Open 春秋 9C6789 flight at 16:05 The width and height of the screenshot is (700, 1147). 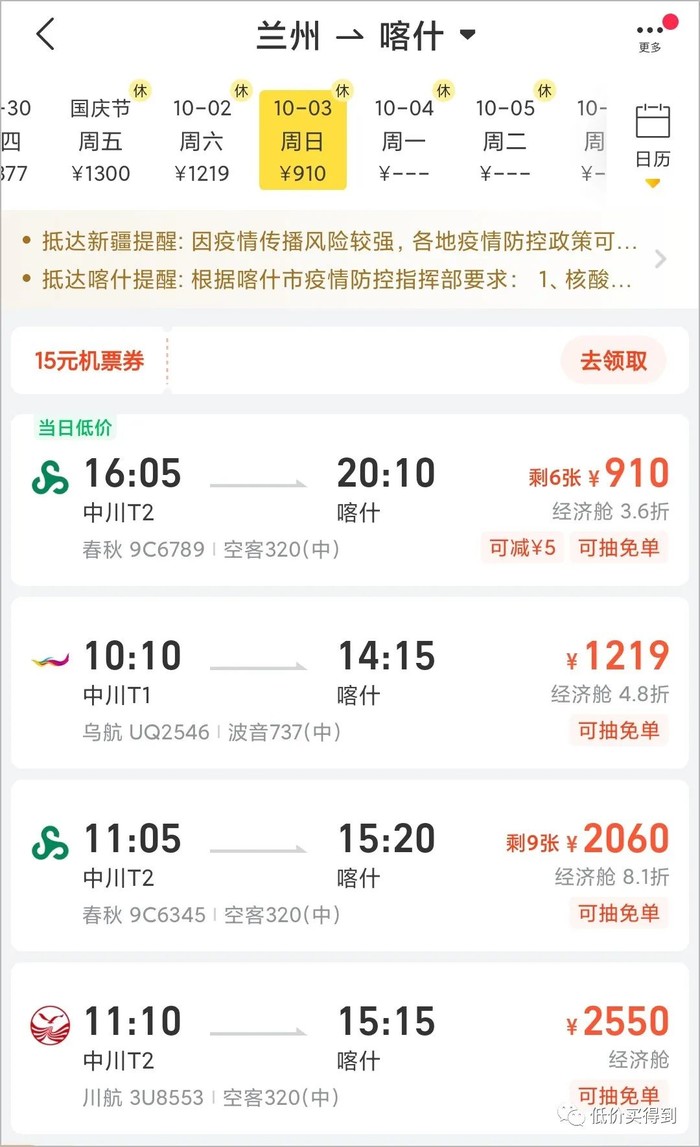(350, 500)
